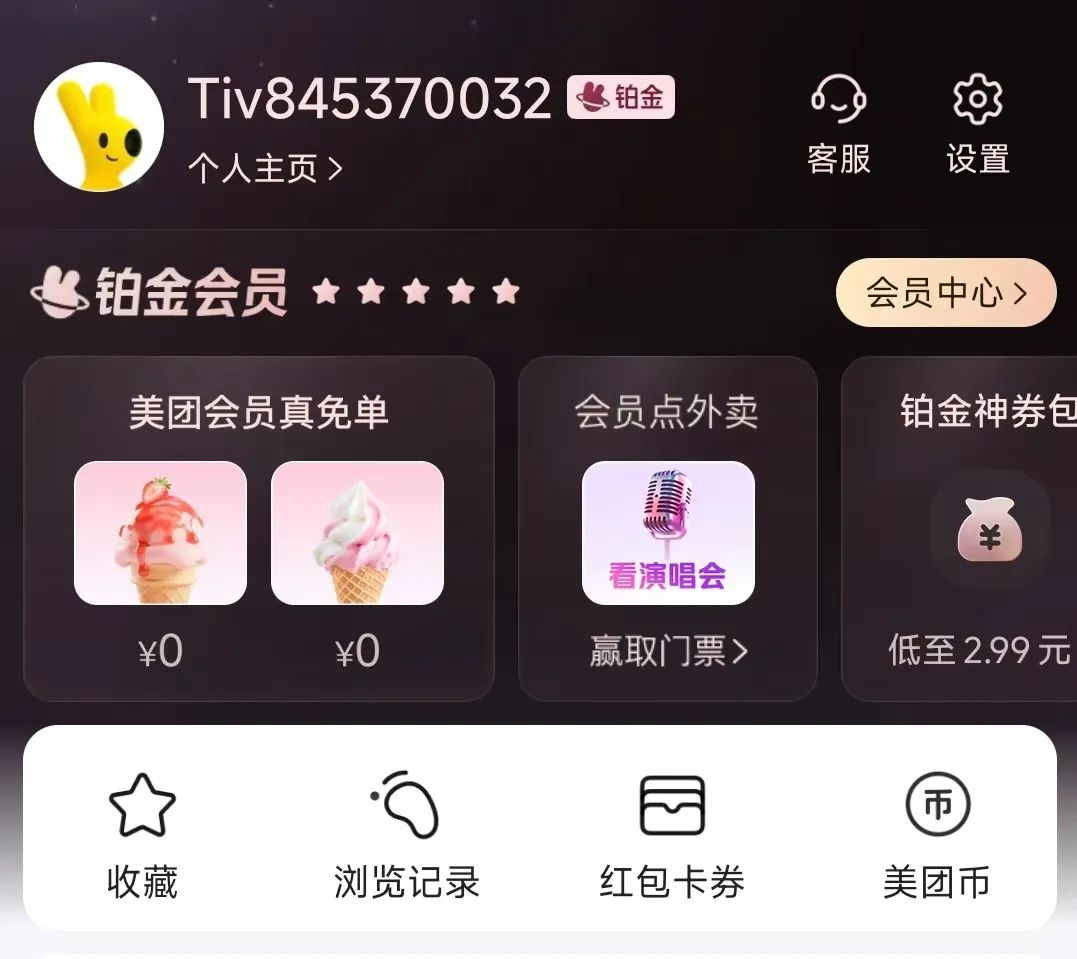Open 会员中心 member center
Image resolution: width=1077 pixels, height=959 pixels.
945,293
